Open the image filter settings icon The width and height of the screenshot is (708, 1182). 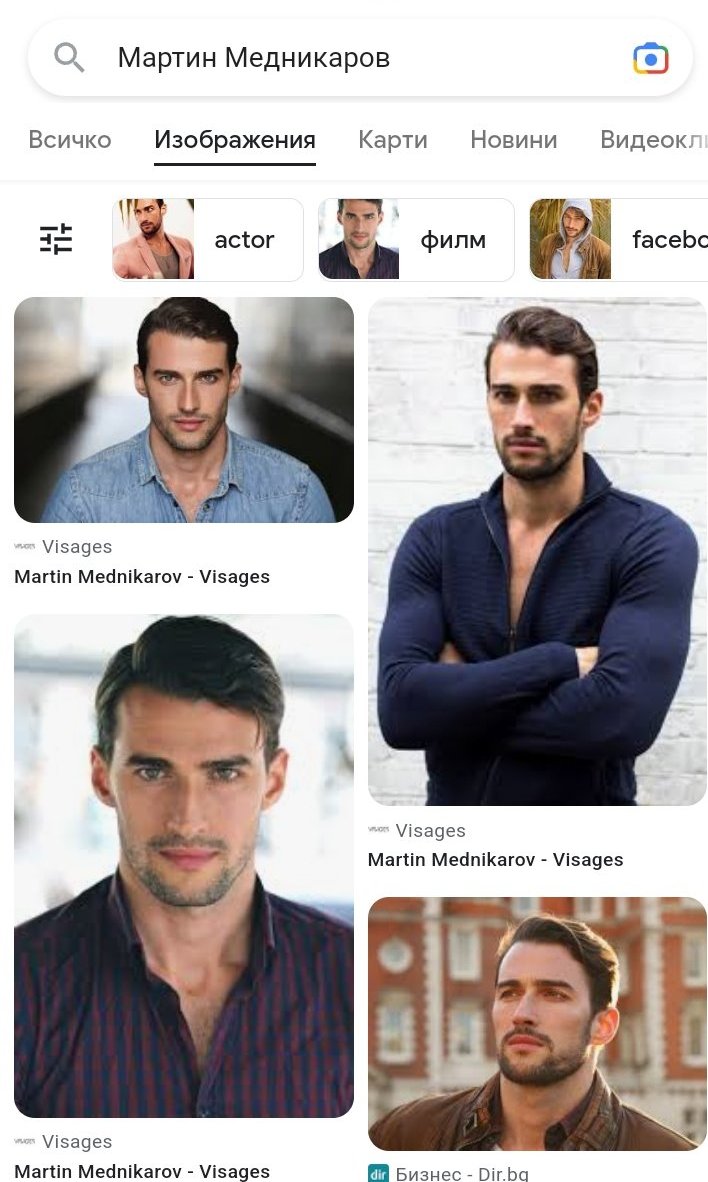[x=56, y=239]
